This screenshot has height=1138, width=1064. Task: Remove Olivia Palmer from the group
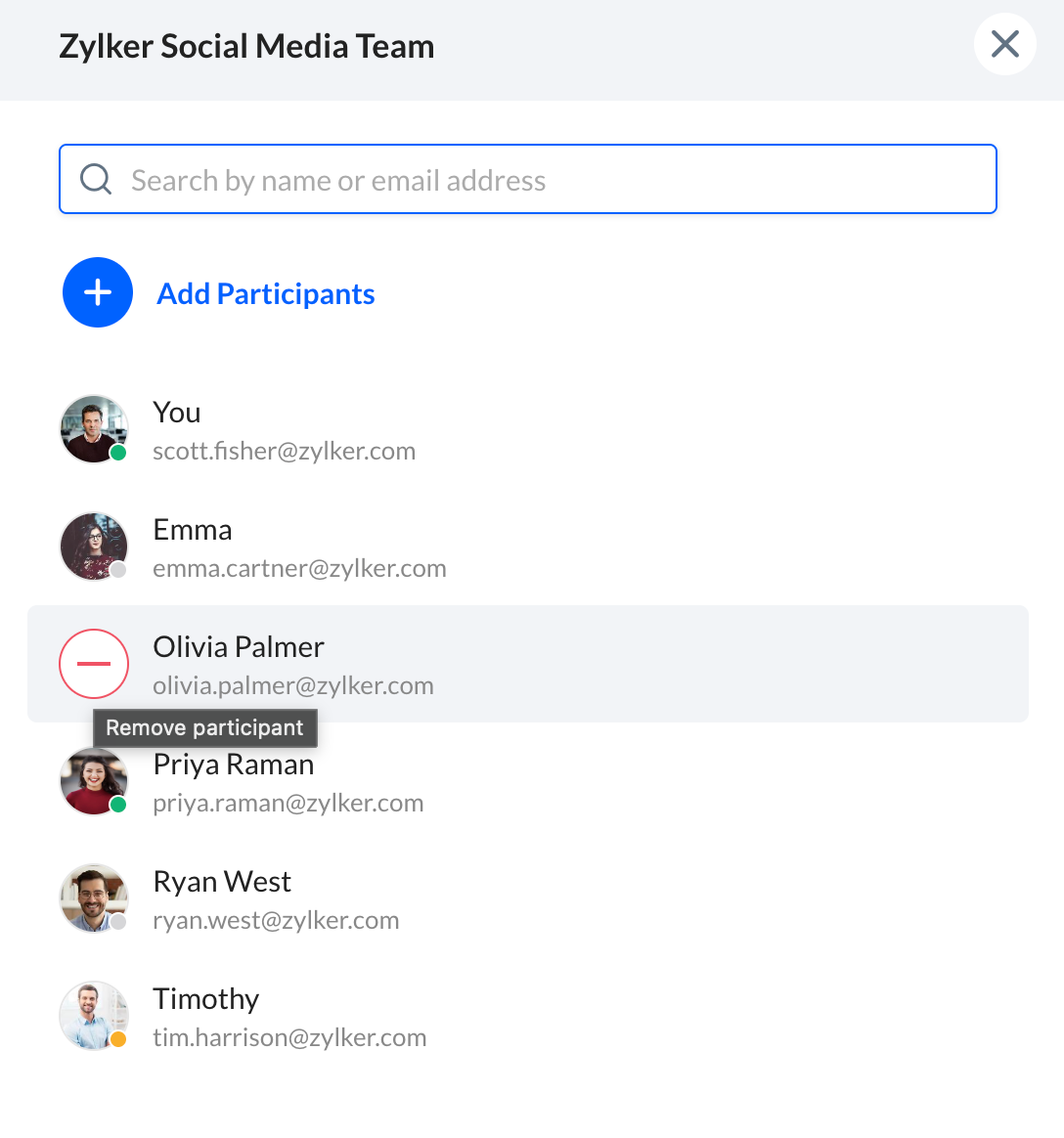(94, 664)
